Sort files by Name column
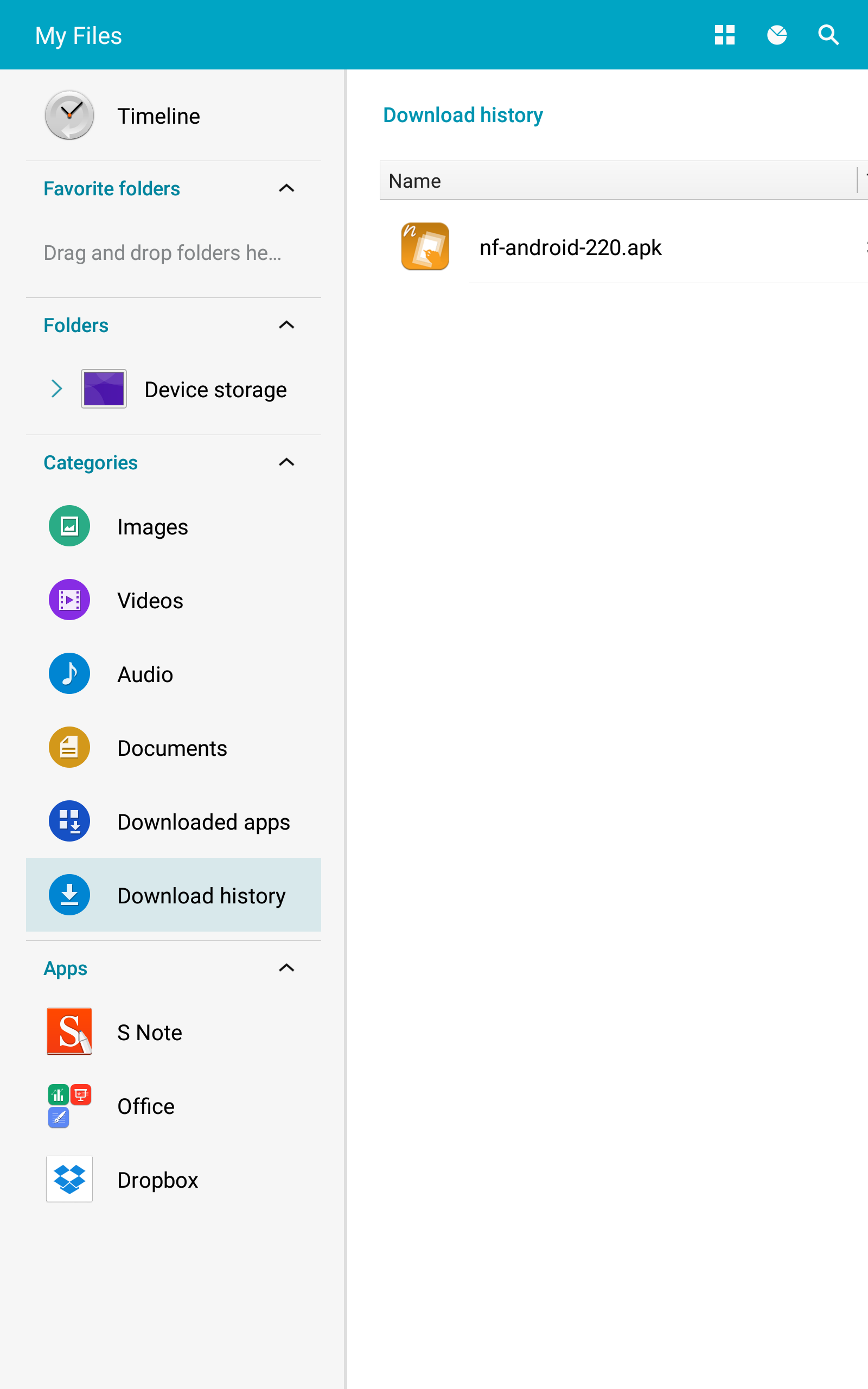 tap(618, 181)
